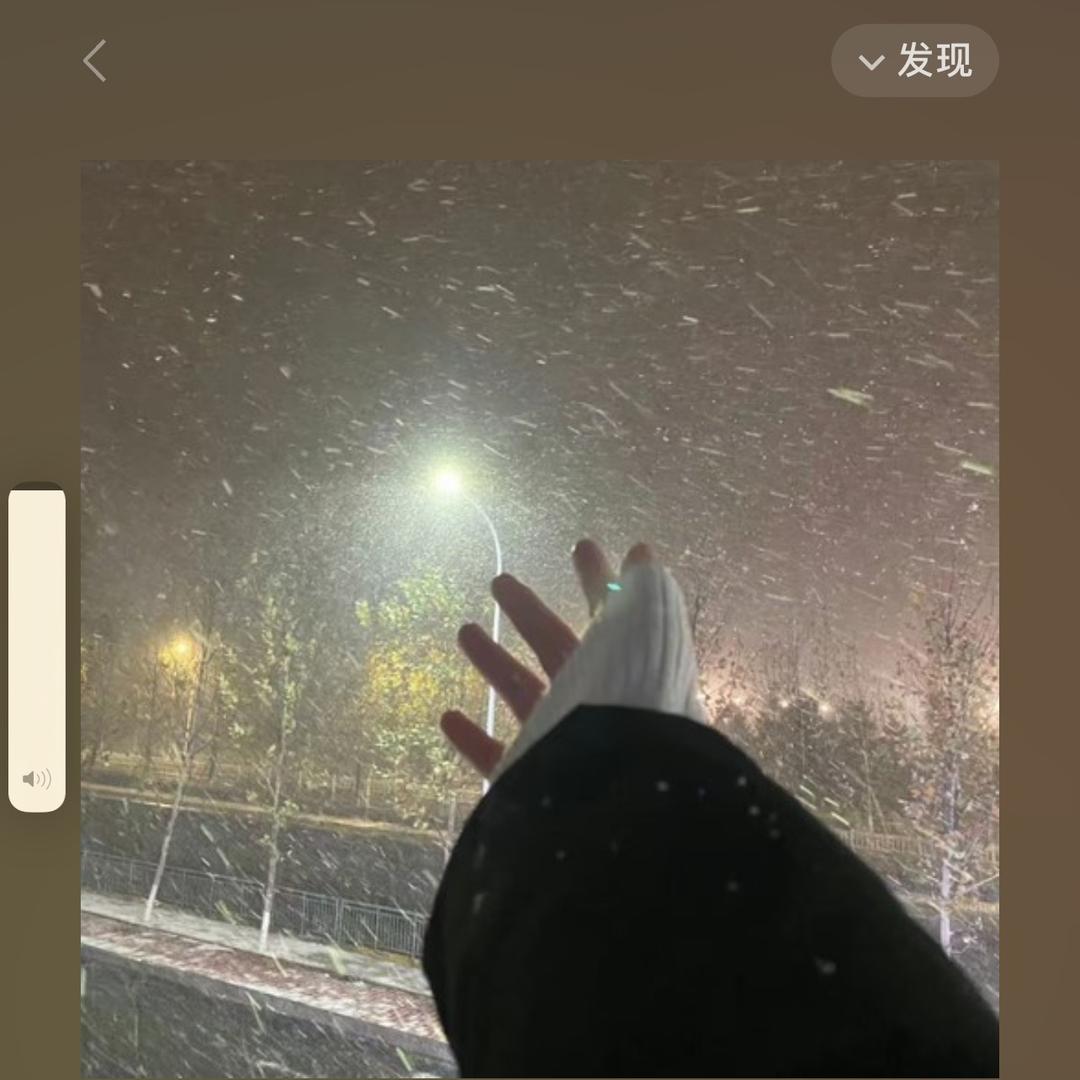Go back using the top-left arrow
Image resolution: width=1080 pixels, height=1080 pixels.
pos(95,61)
